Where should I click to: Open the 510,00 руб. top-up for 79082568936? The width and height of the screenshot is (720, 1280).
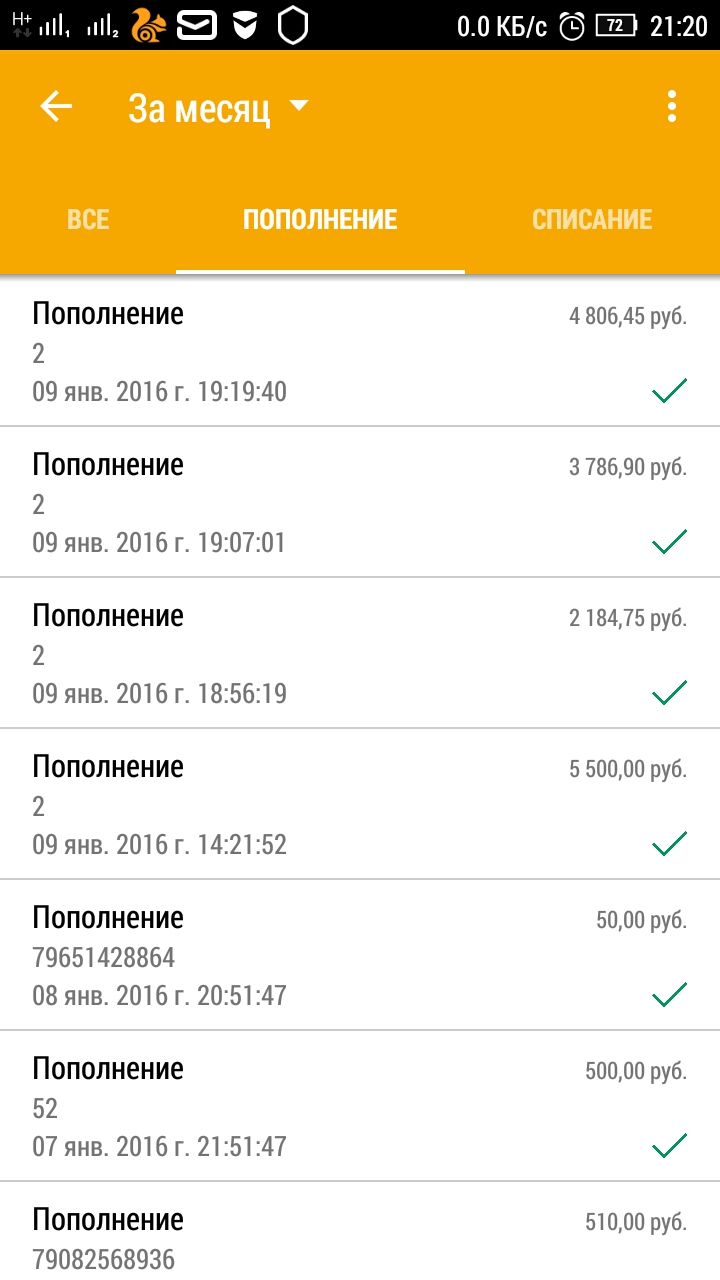point(360,1236)
